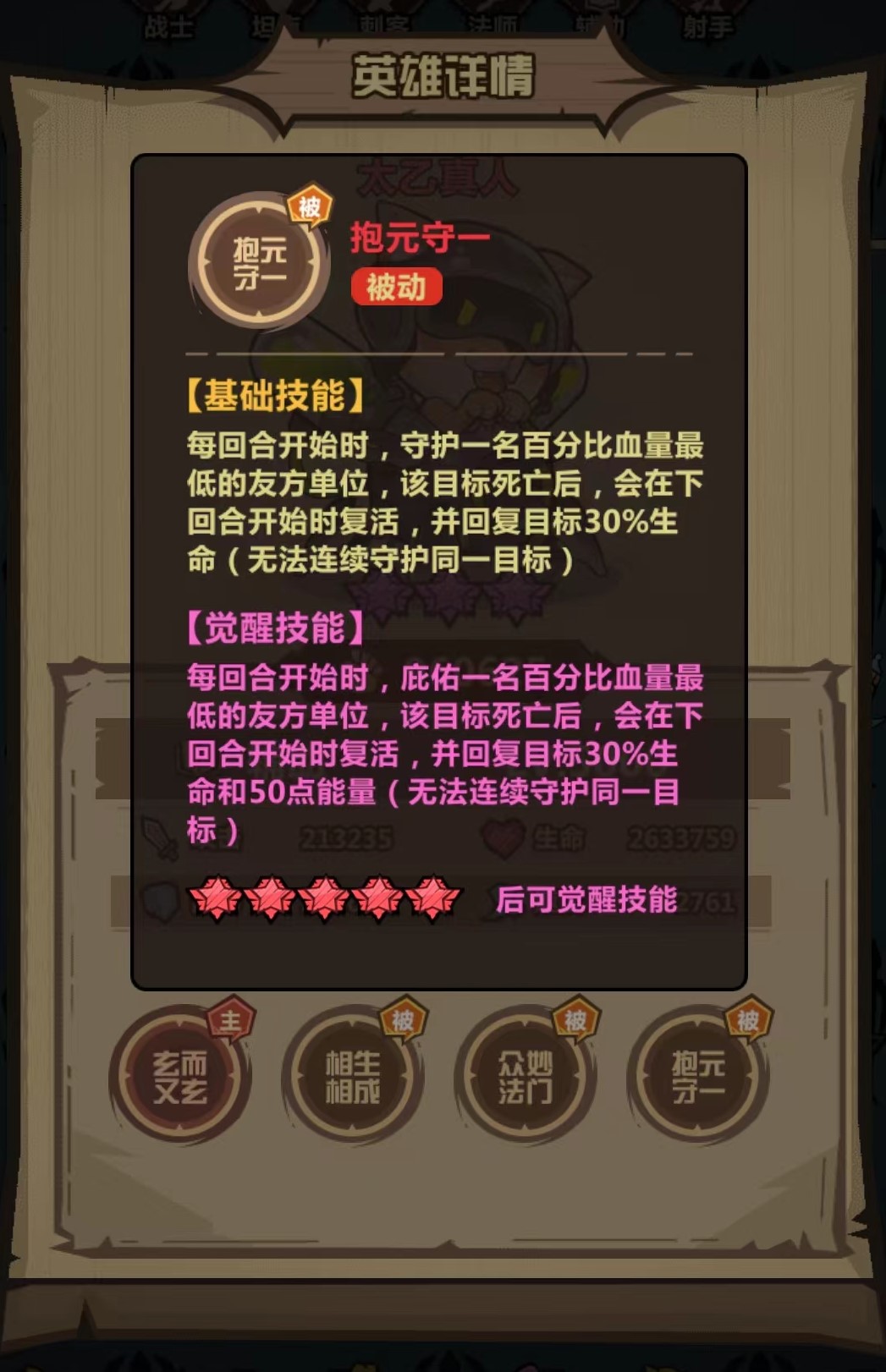
Task: Open the 相生相成 passive skill details
Action: click(x=352, y=1076)
